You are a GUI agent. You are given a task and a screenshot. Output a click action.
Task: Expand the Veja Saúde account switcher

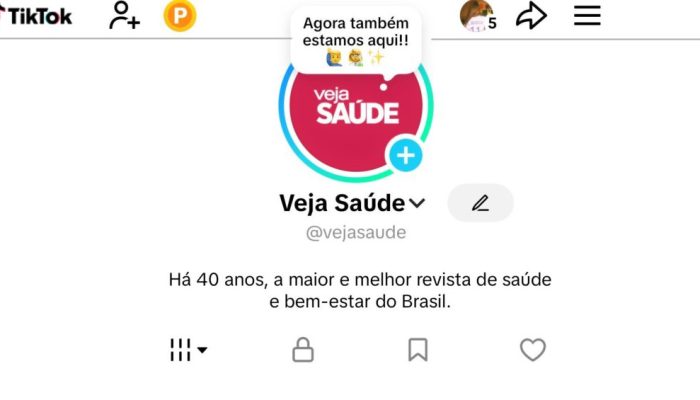[417, 204]
